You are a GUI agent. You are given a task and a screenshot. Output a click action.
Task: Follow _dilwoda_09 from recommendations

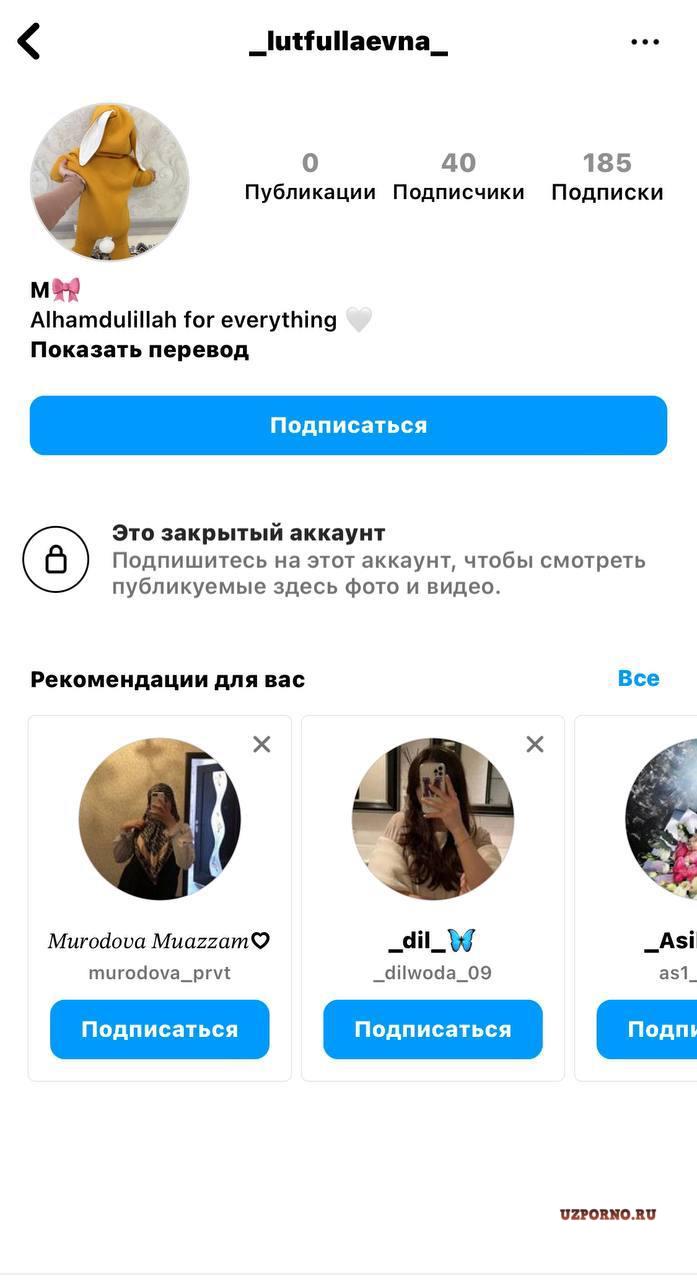(433, 1029)
